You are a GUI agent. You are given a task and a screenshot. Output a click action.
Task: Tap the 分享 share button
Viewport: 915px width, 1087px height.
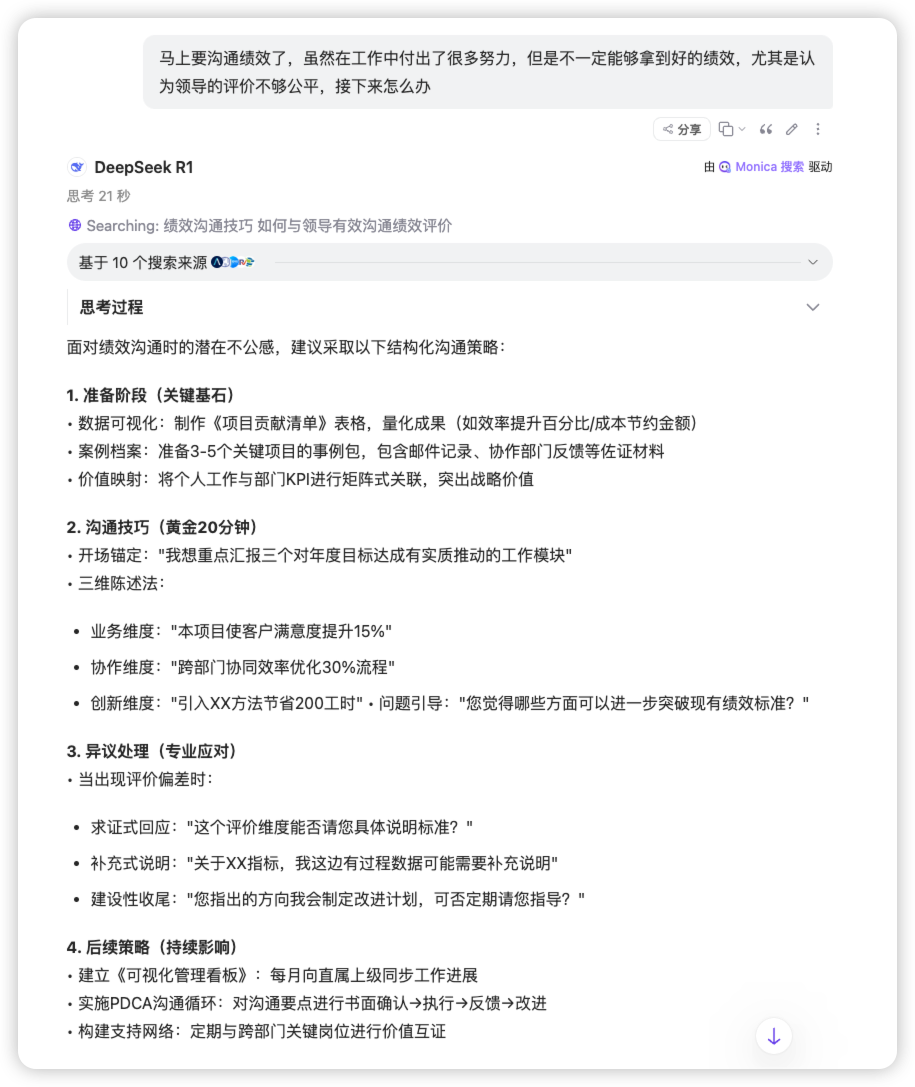(681, 129)
